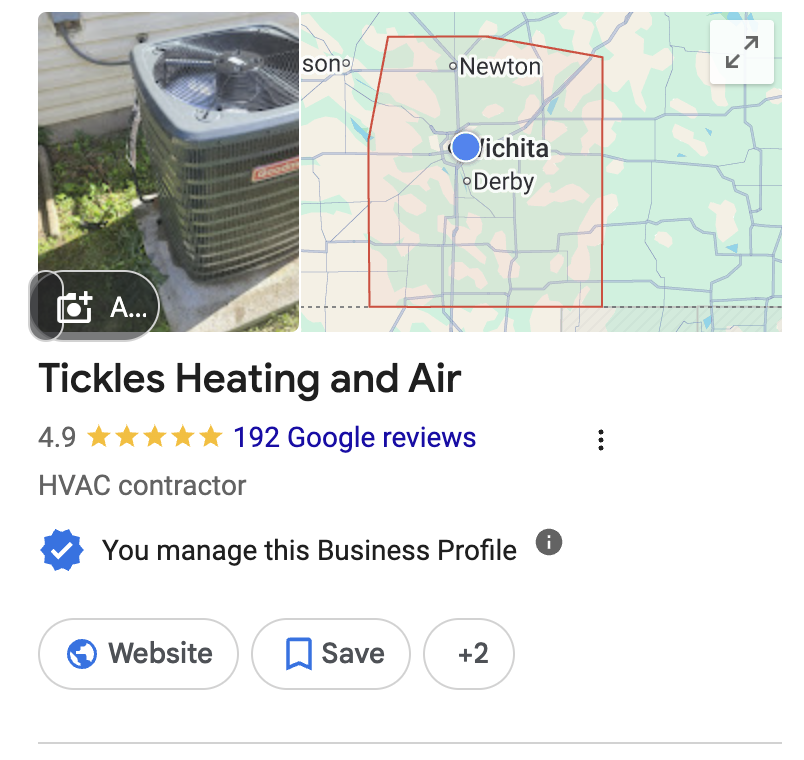Expand the map to full view
The image size is (804, 760).
click(741, 52)
